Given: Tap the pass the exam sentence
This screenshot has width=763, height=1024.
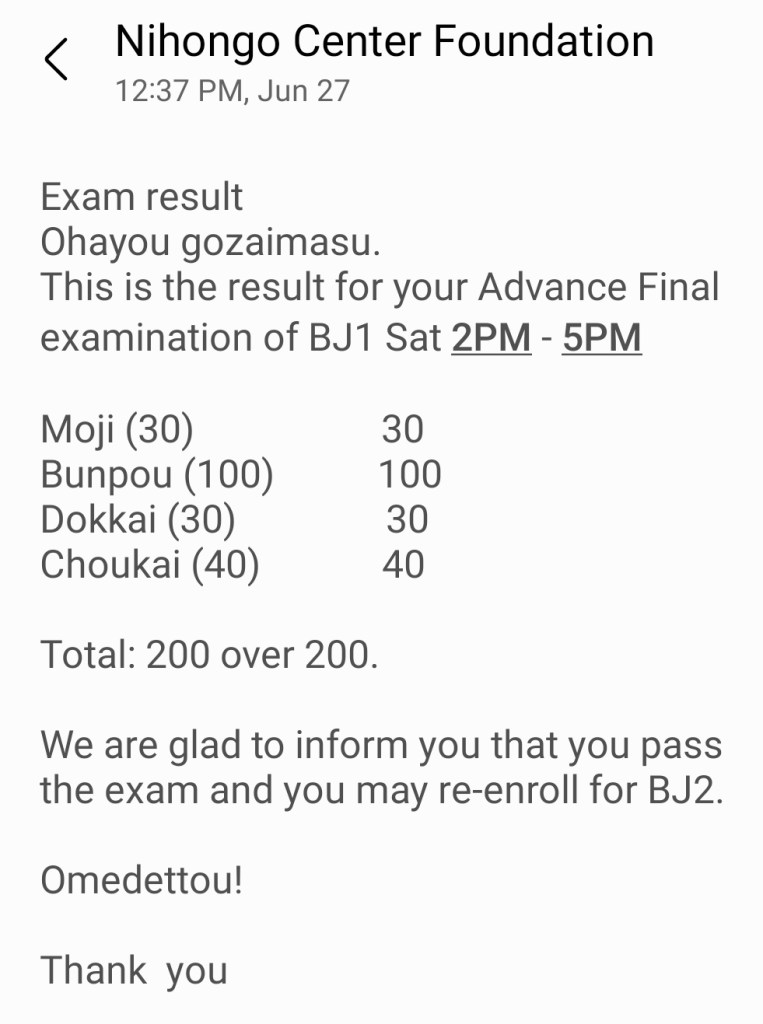Looking at the screenshot, I should coord(380,744).
